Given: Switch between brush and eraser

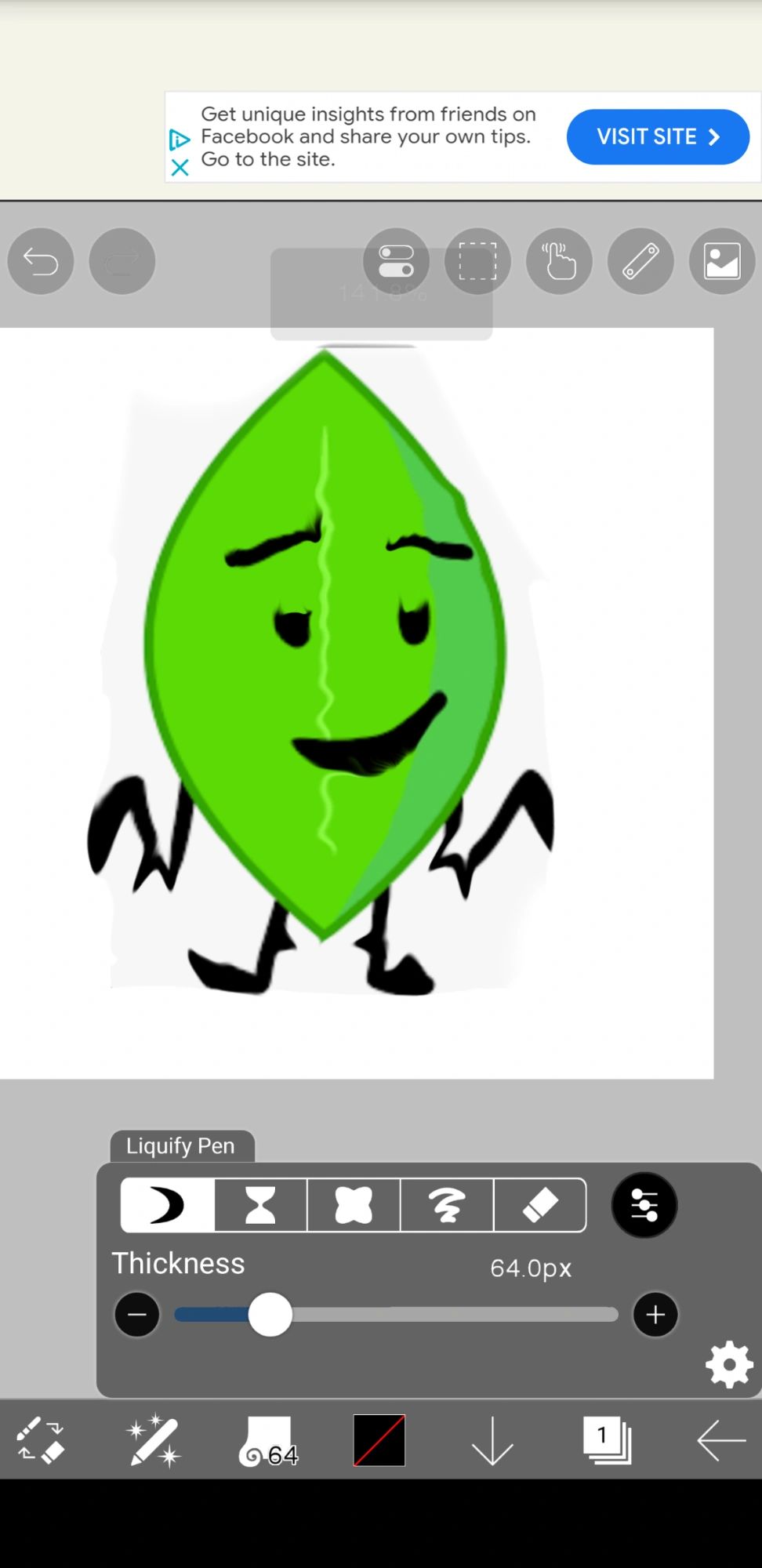Looking at the screenshot, I should coord(41,1440).
